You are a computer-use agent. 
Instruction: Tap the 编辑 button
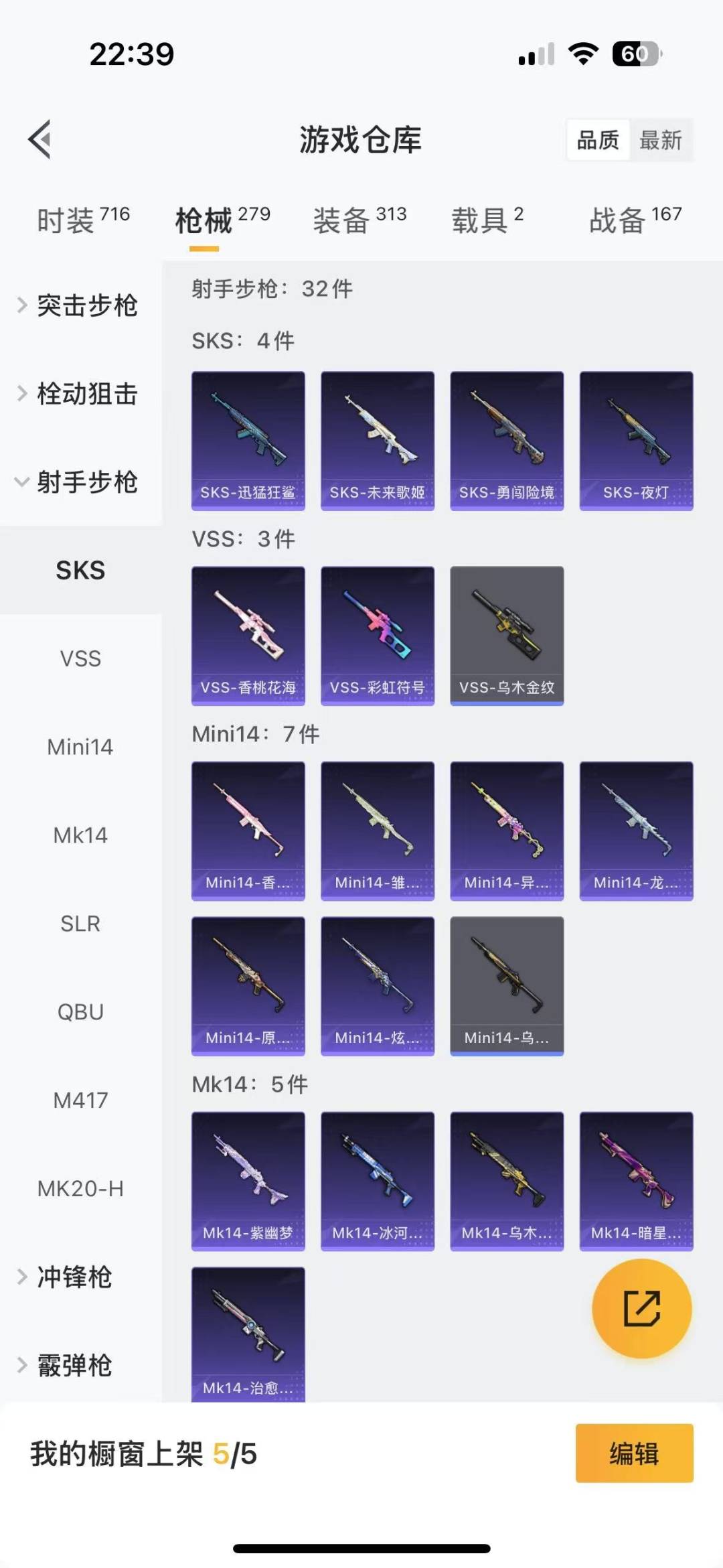pos(634,1453)
